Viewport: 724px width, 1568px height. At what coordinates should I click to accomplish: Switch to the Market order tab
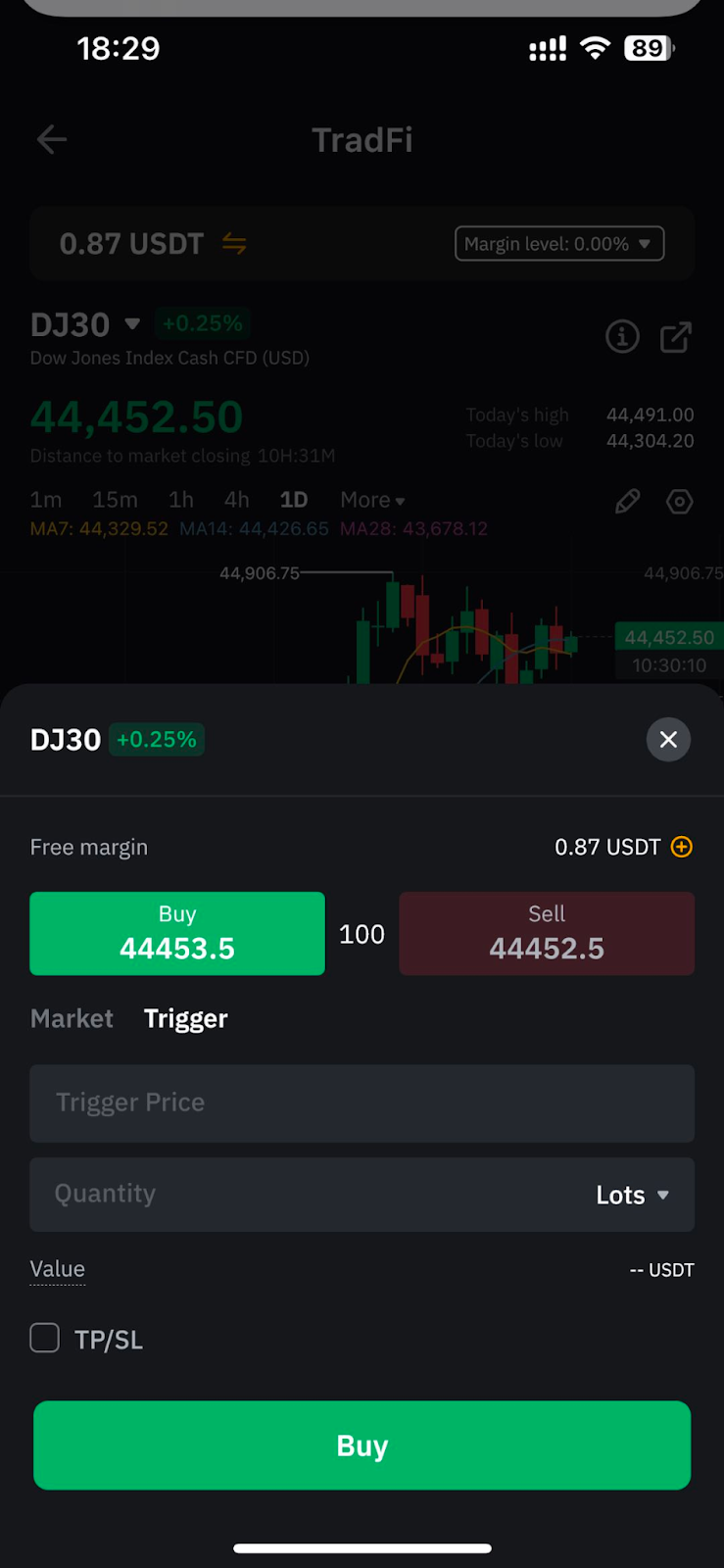click(72, 1019)
